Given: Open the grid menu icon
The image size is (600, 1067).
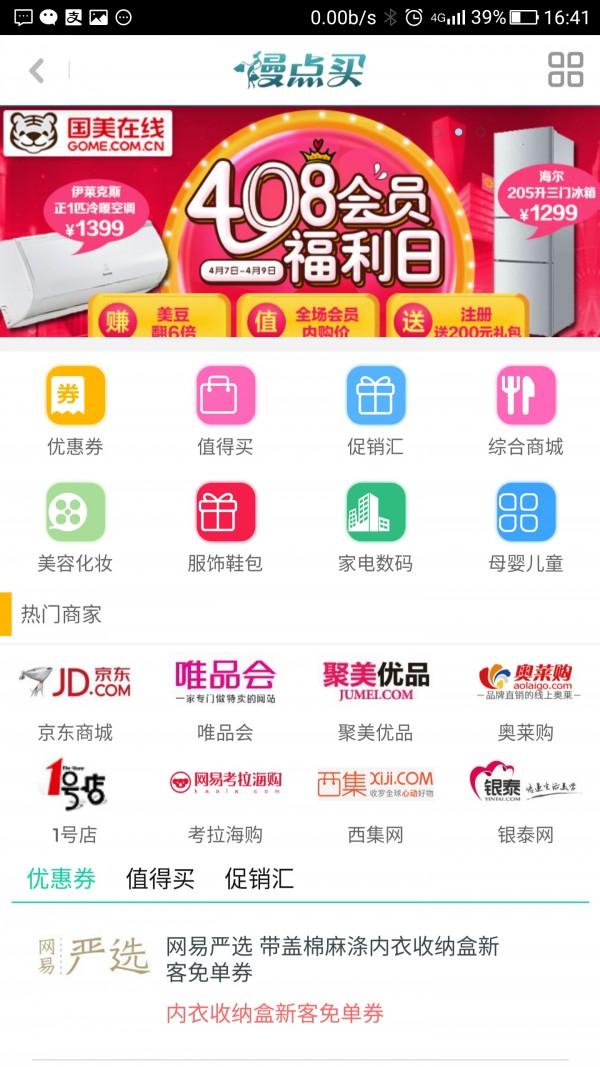Looking at the screenshot, I should 565,70.
